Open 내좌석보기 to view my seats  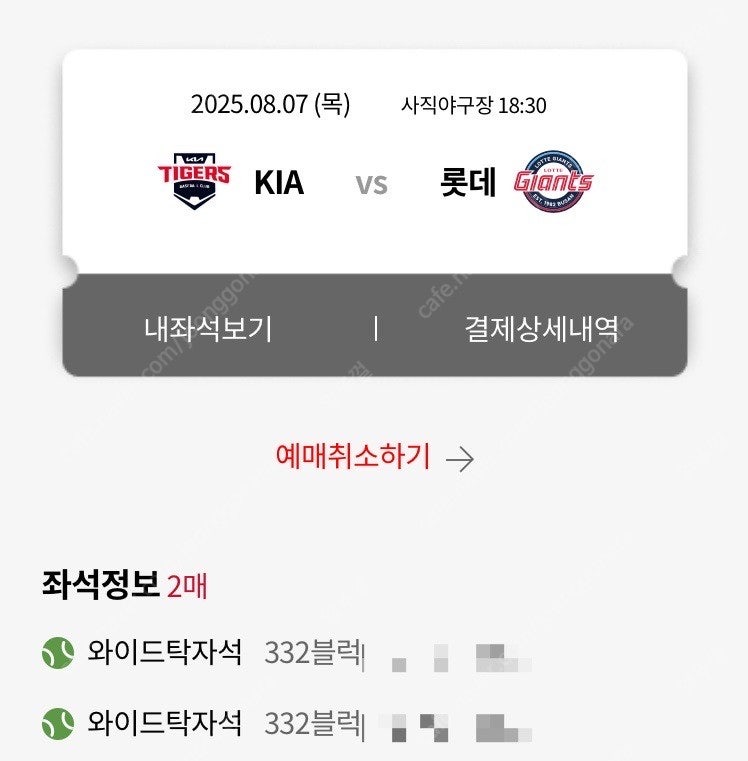coord(208,329)
